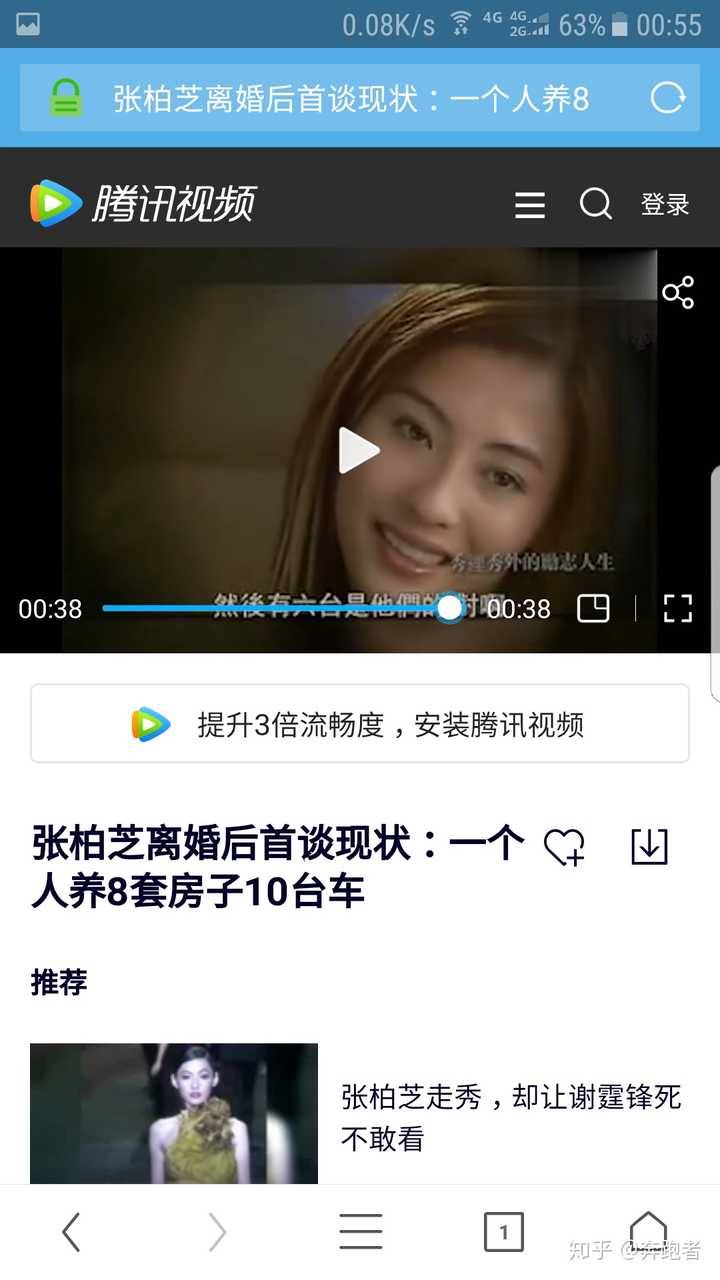The height and width of the screenshot is (1280, 720).
Task: Tap the address bar showing 张柏芝离婚后首谈现状
Action: 350,98
